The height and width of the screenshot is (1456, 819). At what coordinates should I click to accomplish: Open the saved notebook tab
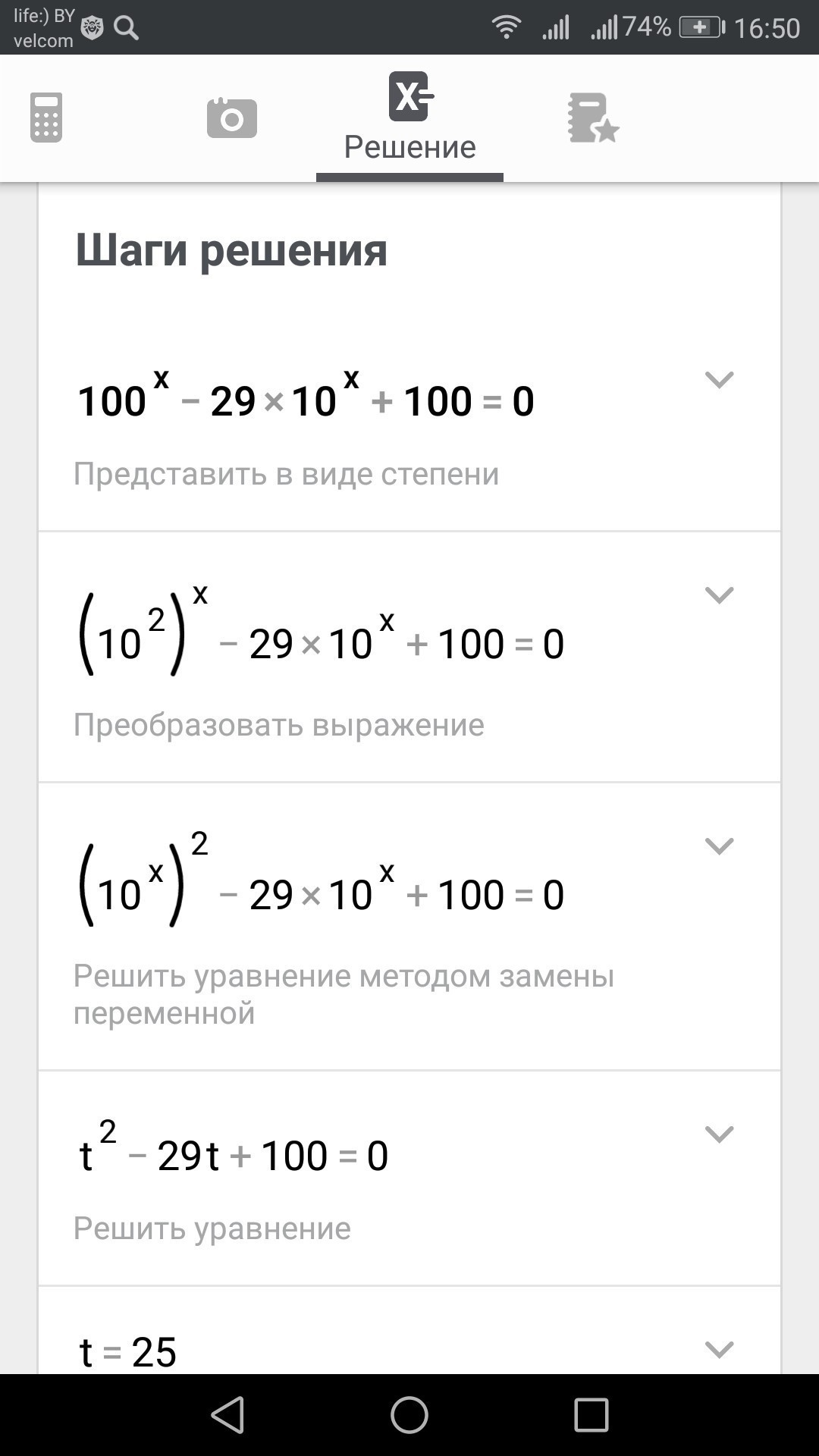[593, 118]
